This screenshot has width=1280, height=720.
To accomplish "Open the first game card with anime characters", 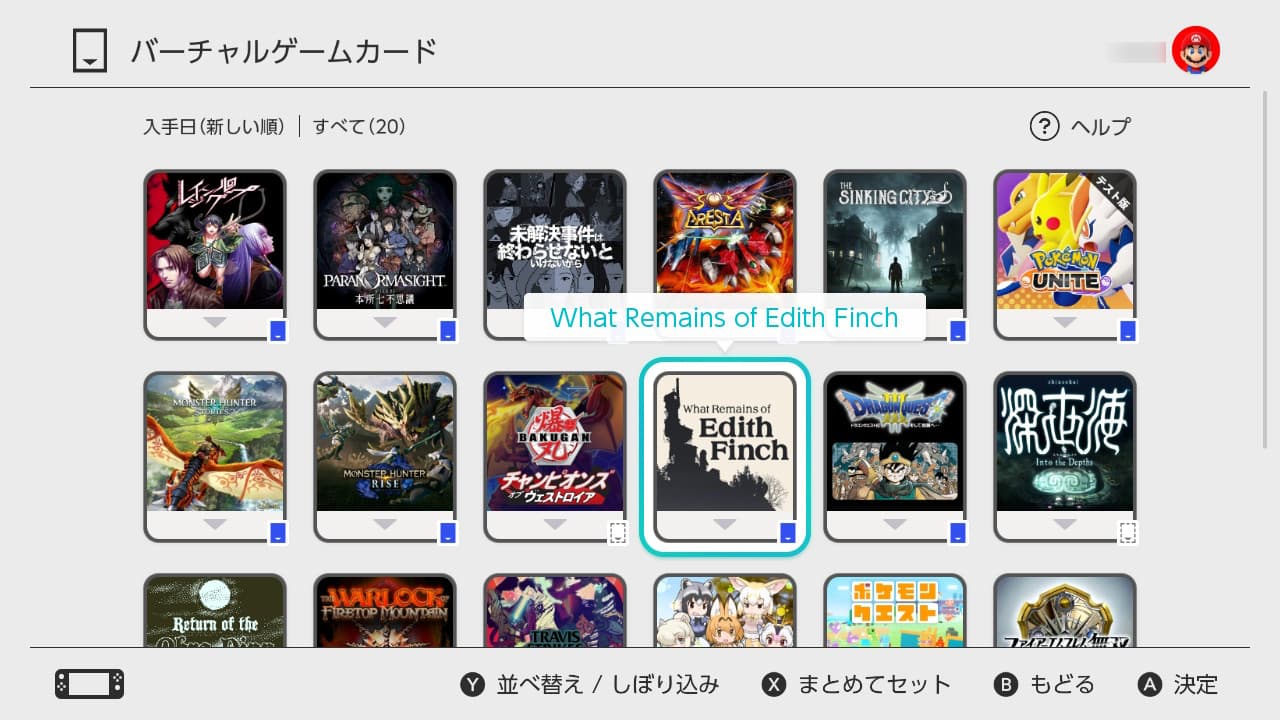I will point(215,243).
